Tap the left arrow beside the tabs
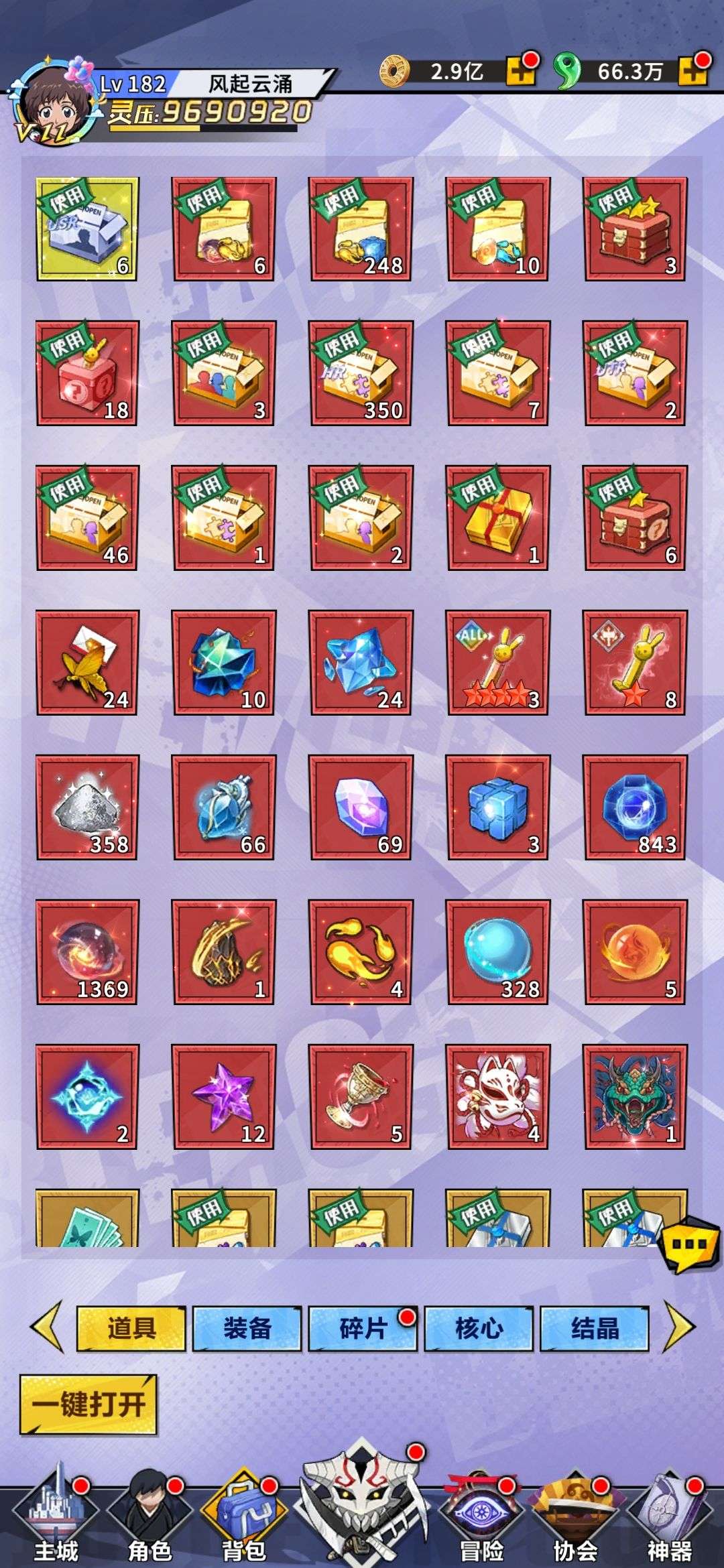Image resolution: width=724 pixels, height=1568 pixels. (47, 1326)
